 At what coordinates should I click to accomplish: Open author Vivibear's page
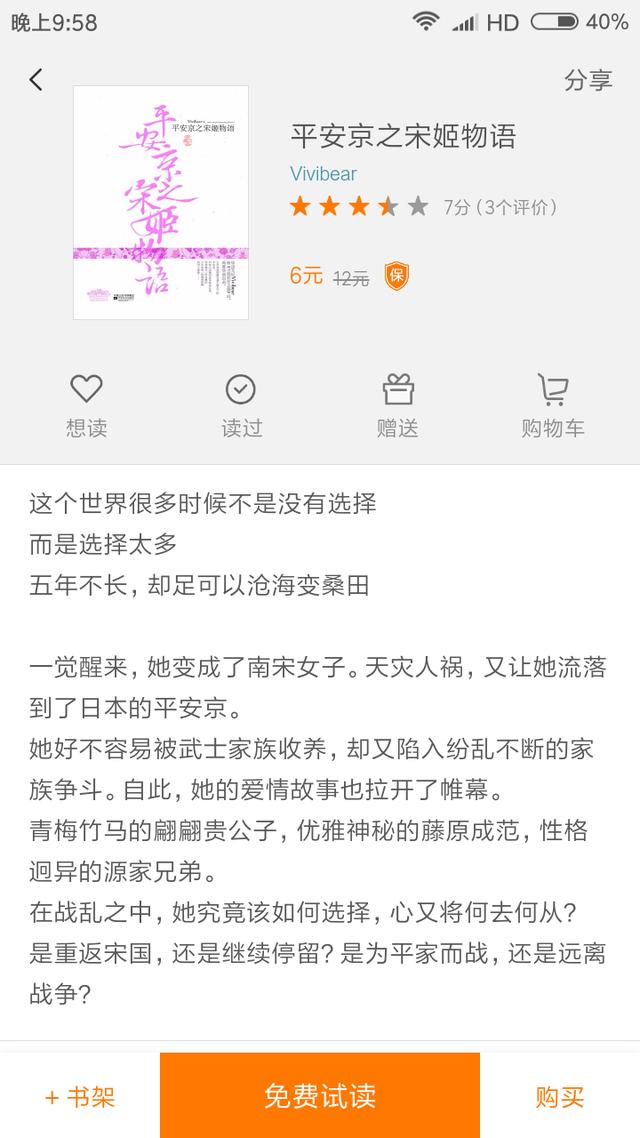click(324, 173)
